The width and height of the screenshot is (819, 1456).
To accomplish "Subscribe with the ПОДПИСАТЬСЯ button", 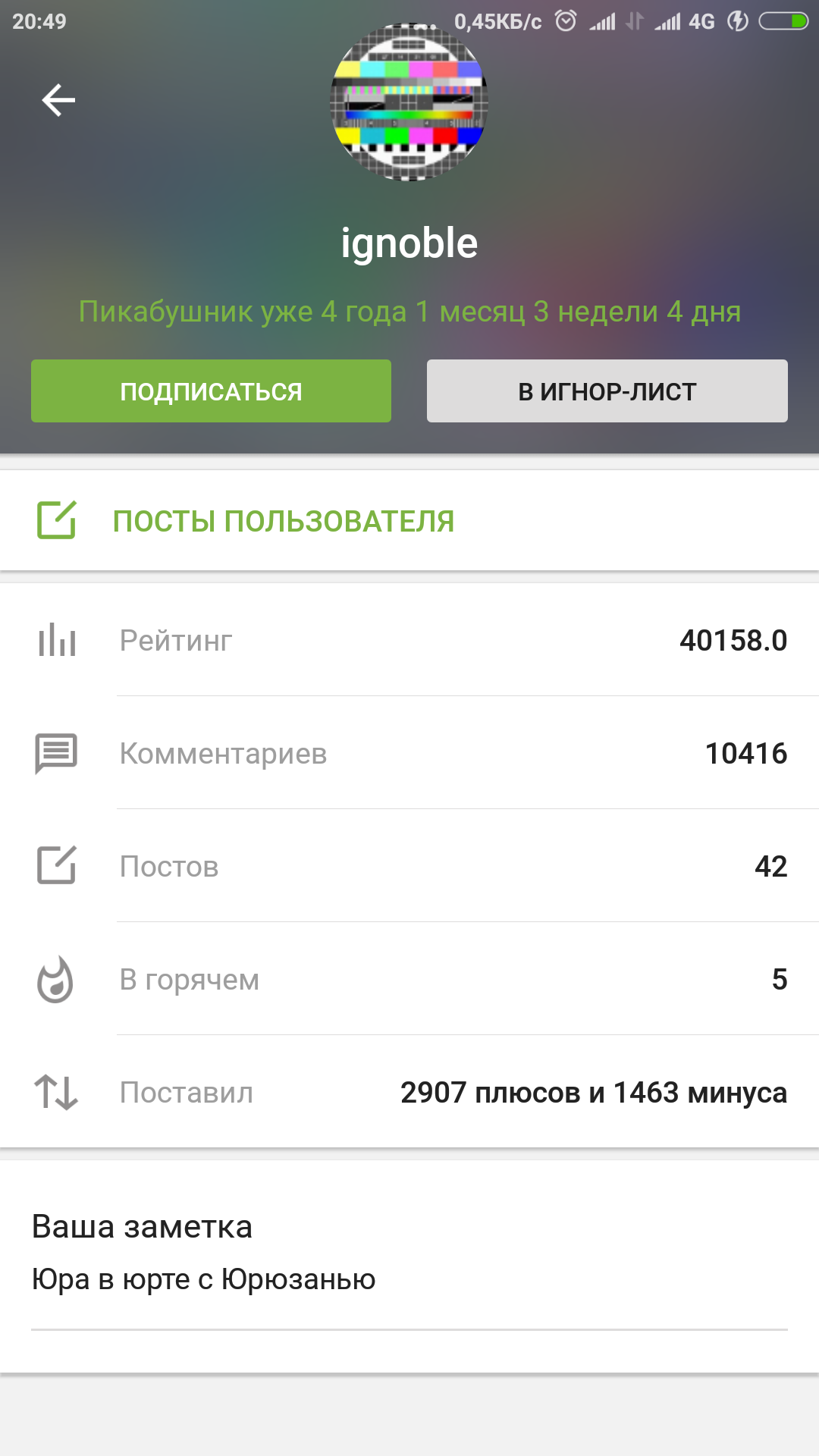I will [211, 391].
